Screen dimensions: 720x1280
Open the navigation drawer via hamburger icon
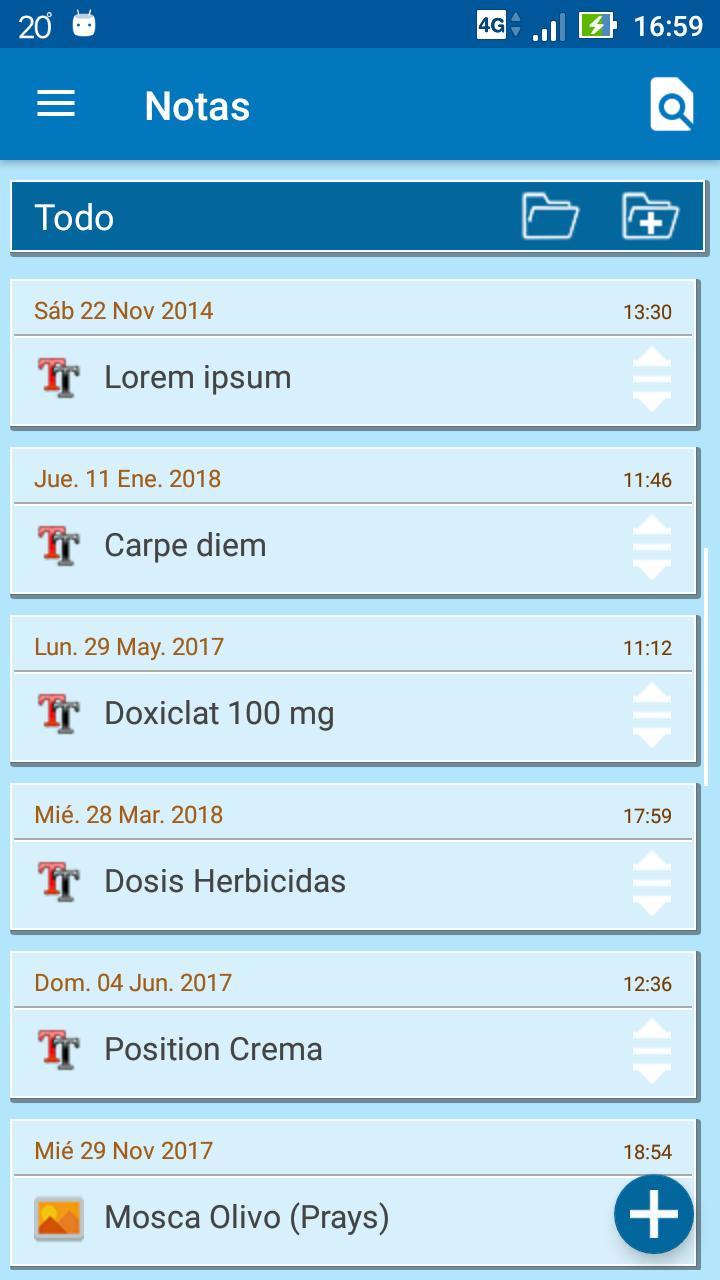tap(55, 103)
